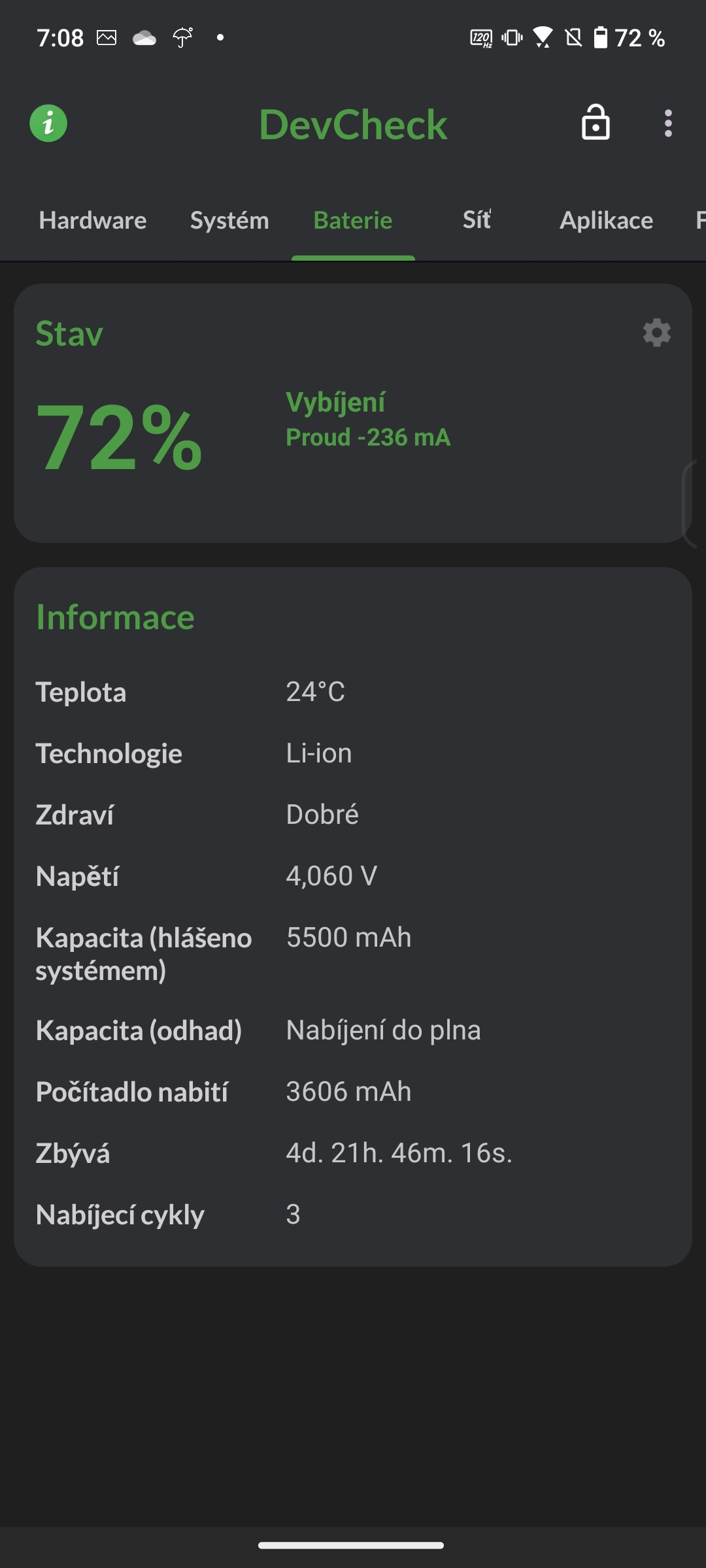Tap the Vybíjení discharge status label
Image resolution: width=706 pixels, height=1568 pixels.
tap(335, 401)
